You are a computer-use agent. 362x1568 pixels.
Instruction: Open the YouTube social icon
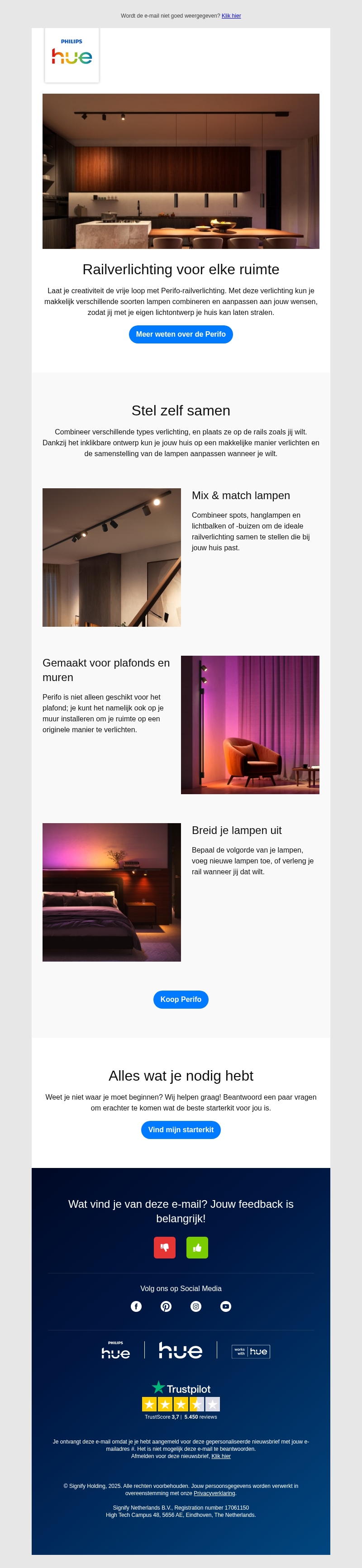226,1306
